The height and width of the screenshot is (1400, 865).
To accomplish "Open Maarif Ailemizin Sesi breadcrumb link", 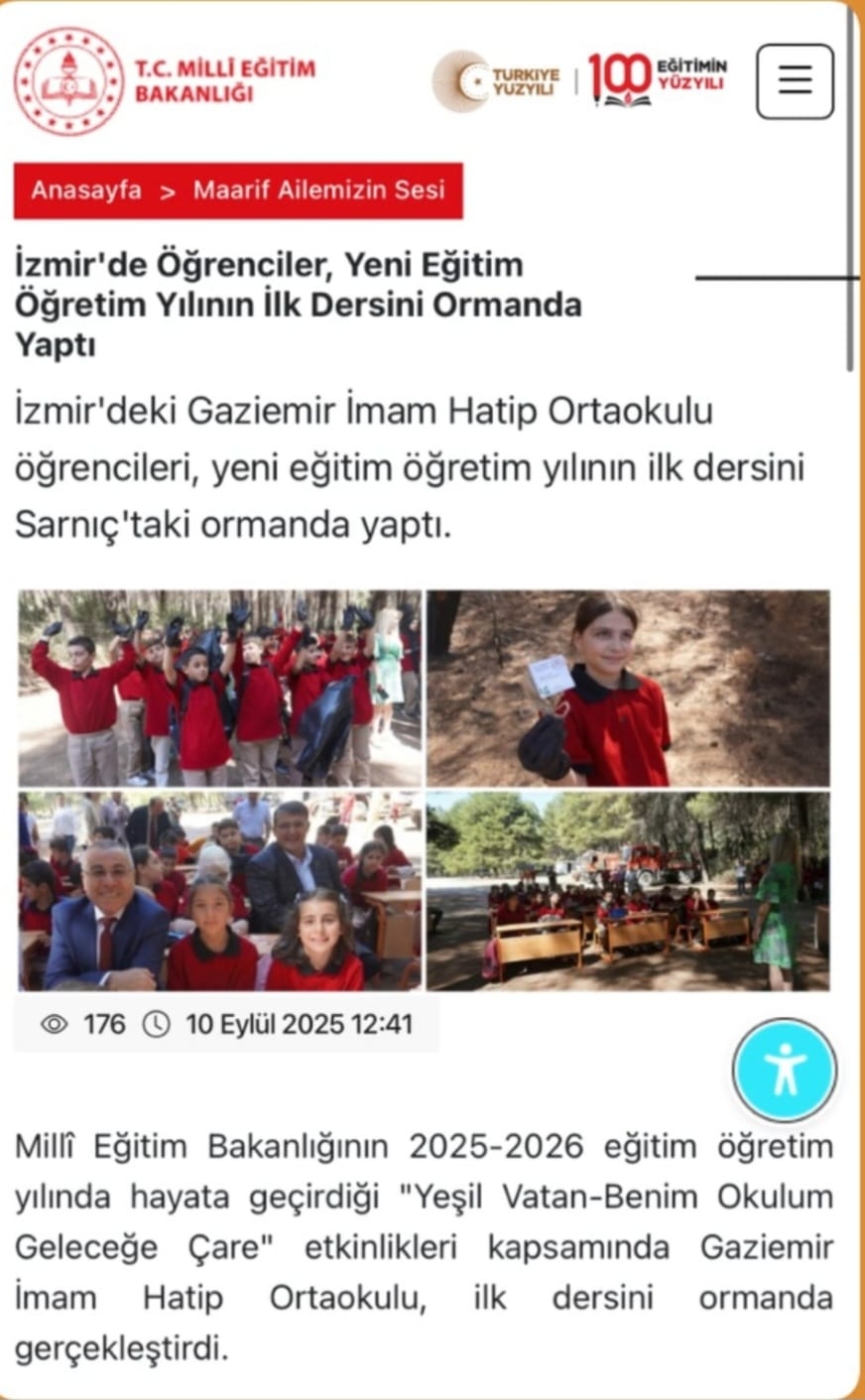I will 318,190.
